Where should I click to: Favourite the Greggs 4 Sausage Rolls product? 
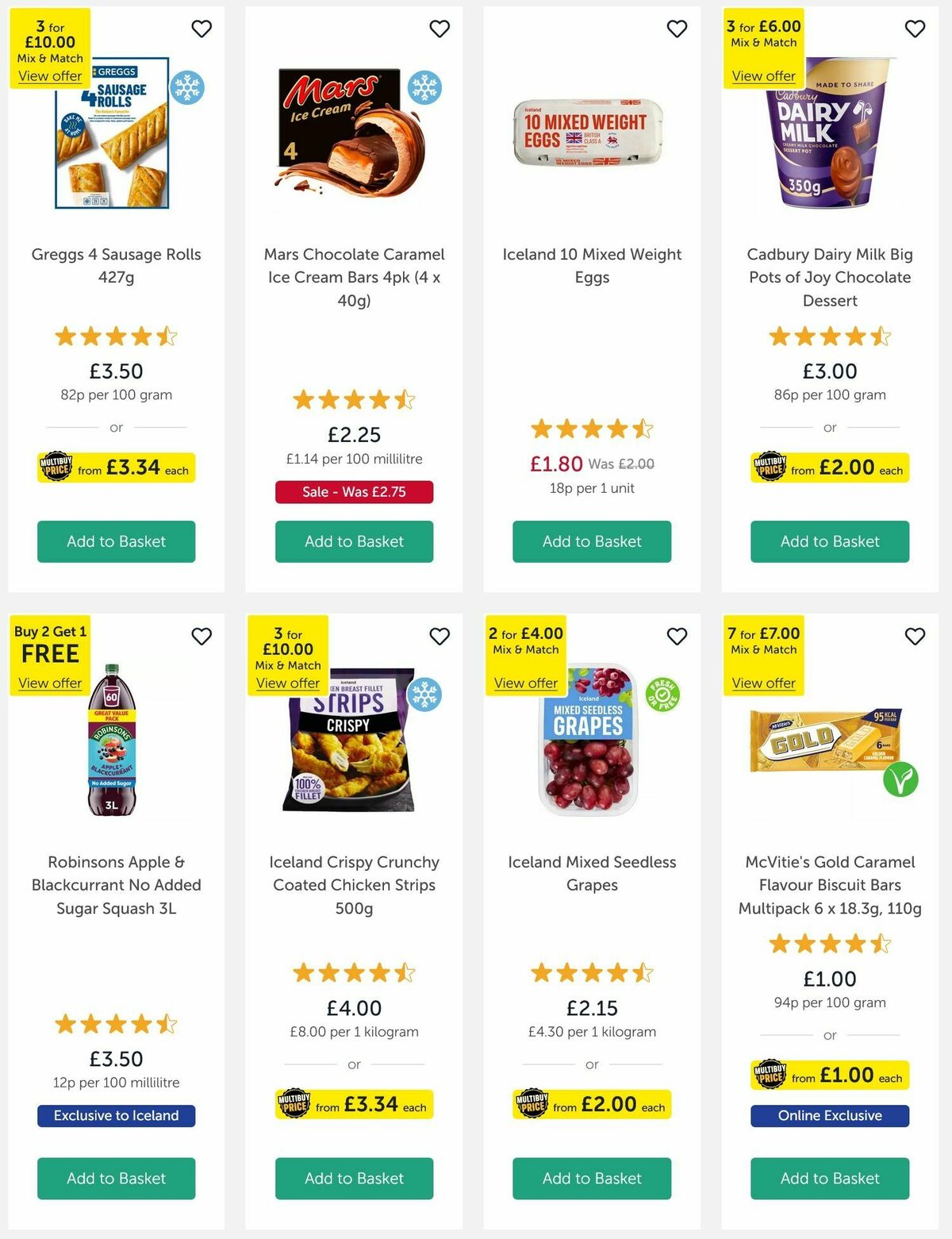(201, 29)
